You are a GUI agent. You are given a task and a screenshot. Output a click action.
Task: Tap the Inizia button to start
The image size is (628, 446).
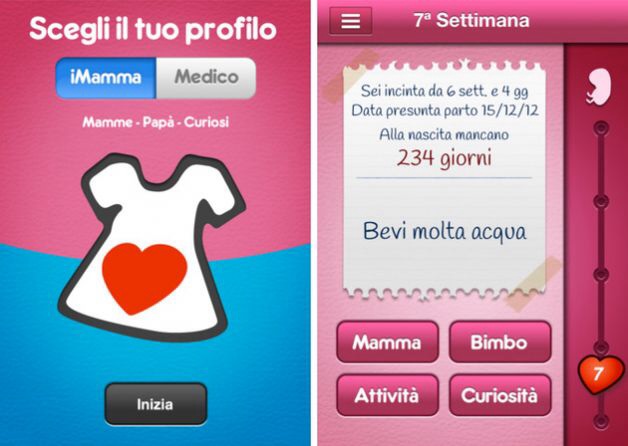point(155,405)
